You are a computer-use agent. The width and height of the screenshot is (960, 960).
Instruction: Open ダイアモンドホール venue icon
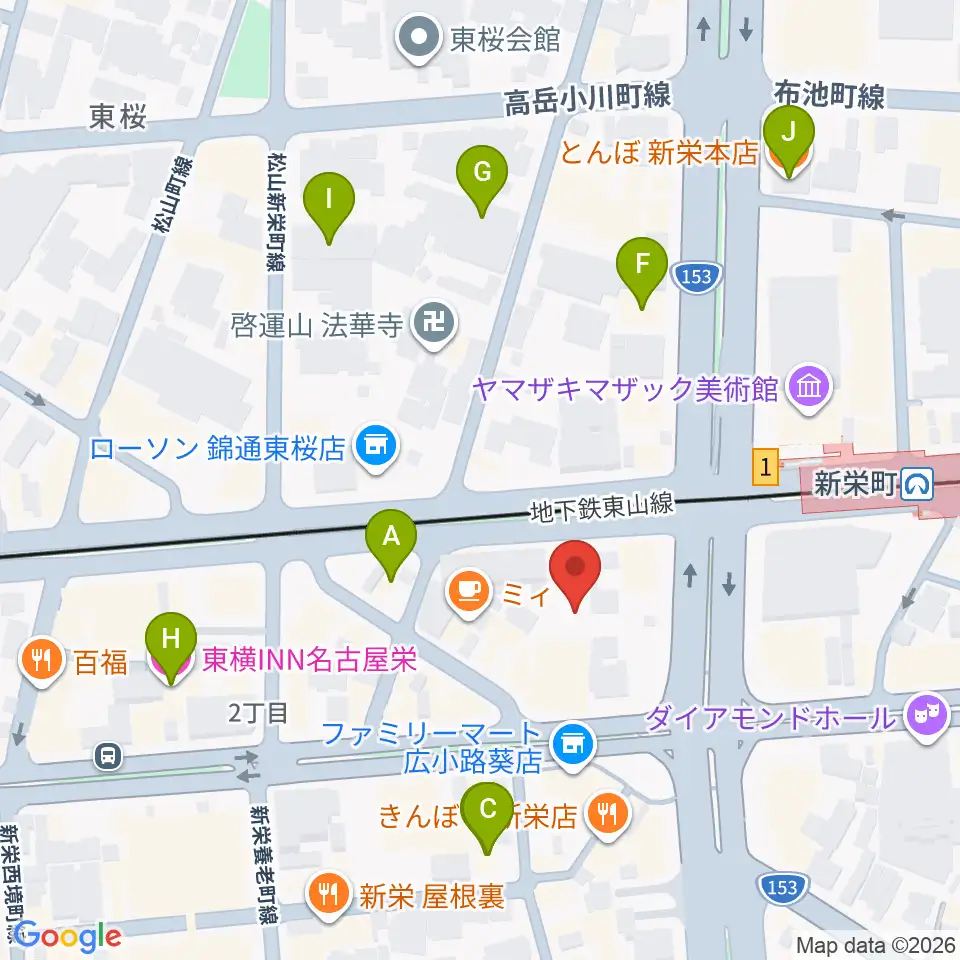928,714
